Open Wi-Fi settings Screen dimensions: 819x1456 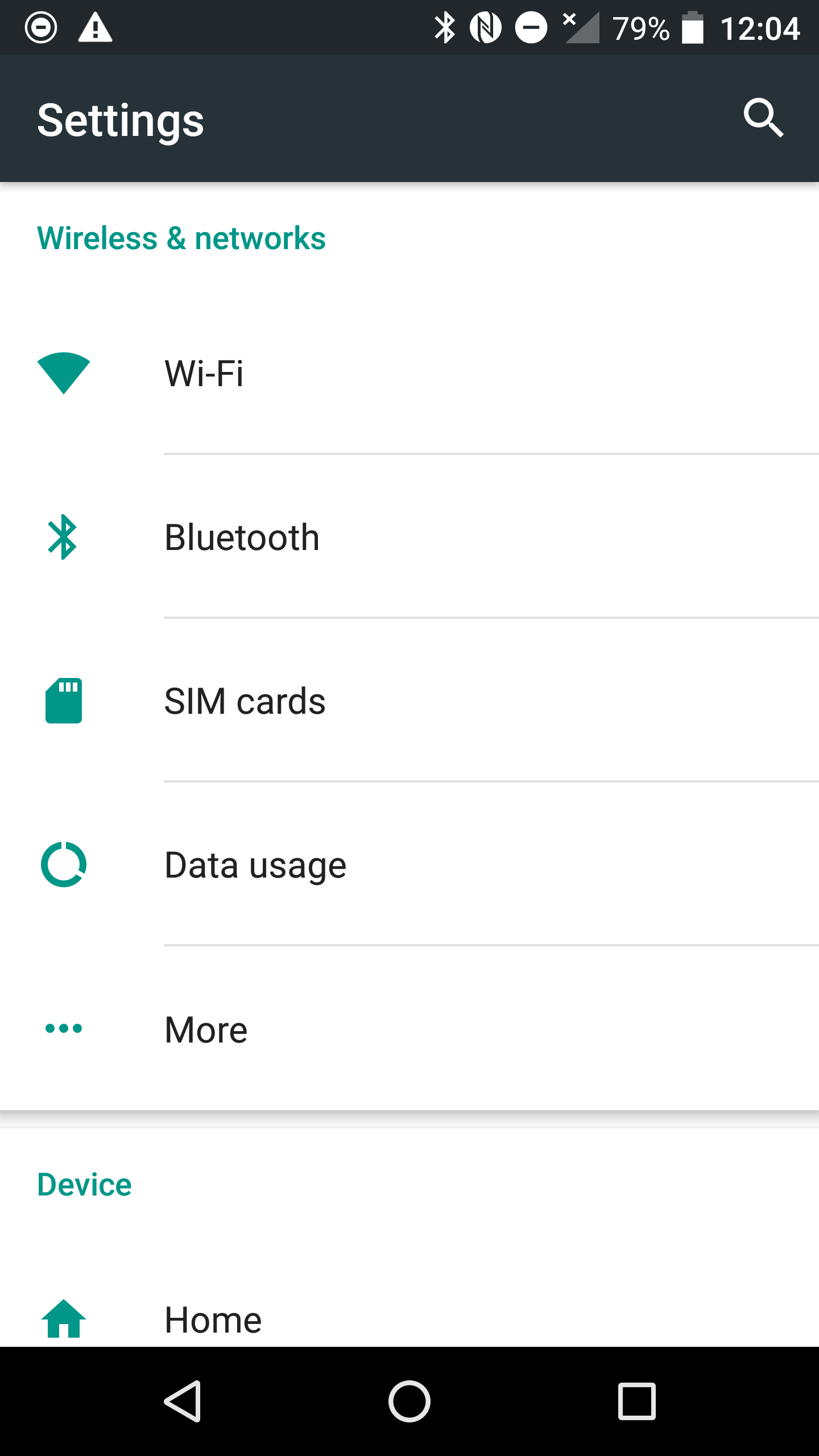(x=409, y=373)
